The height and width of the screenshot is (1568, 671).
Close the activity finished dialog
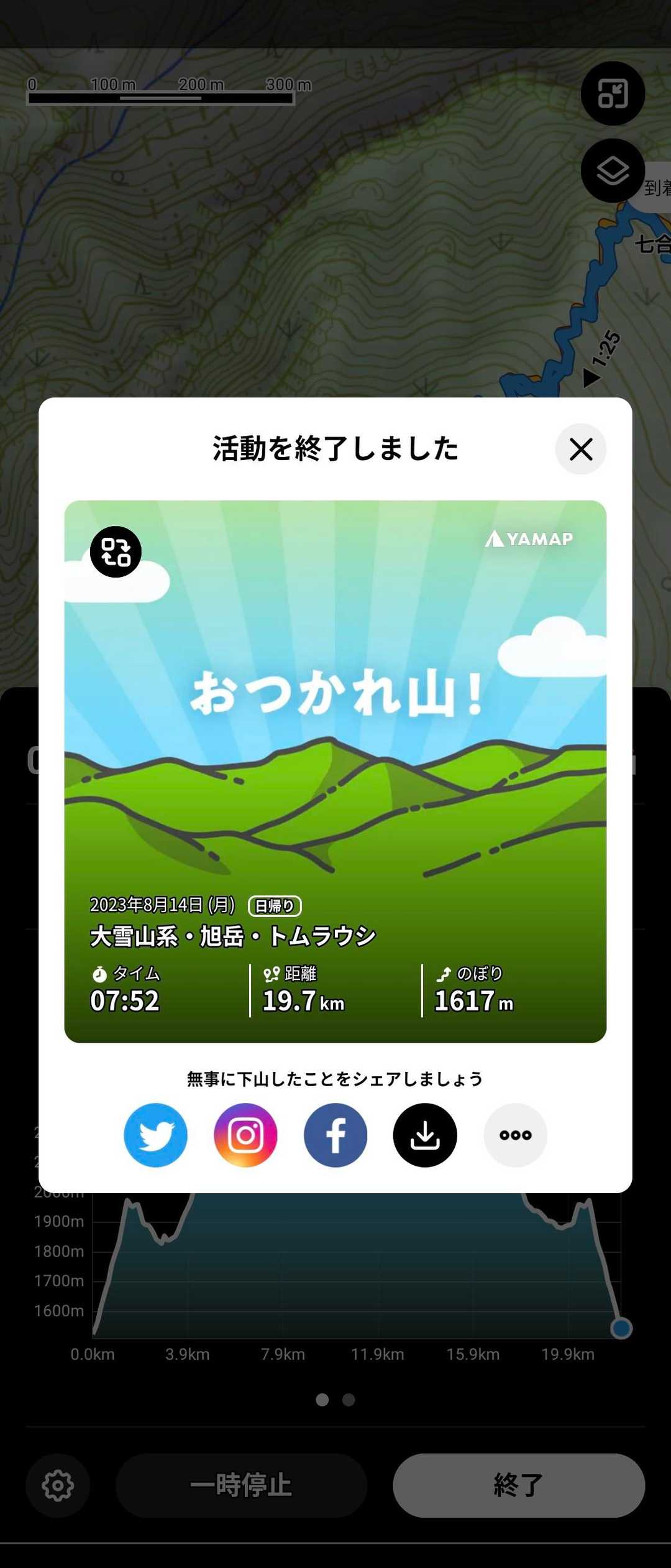[x=580, y=449]
